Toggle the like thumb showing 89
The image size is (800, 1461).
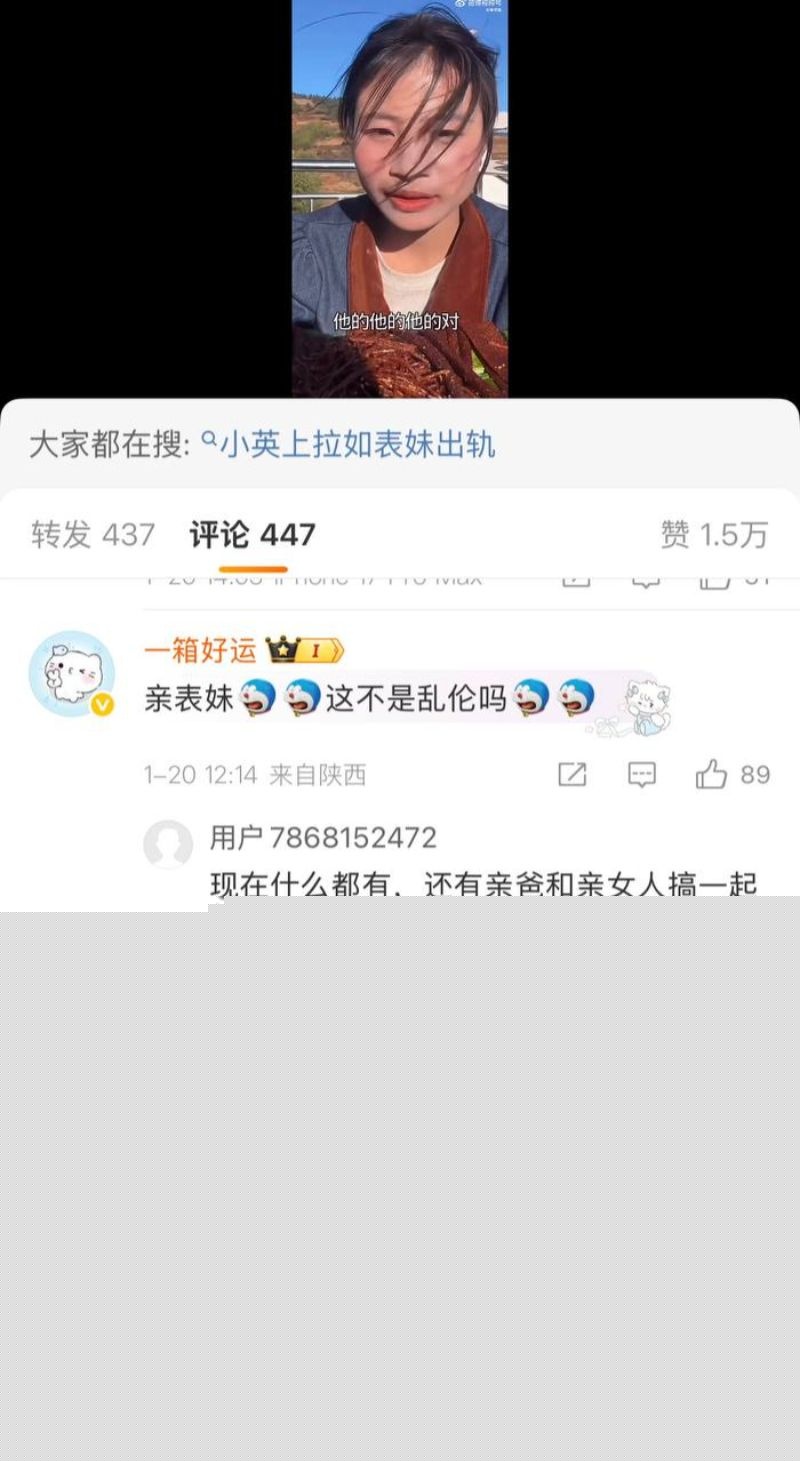(713, 773)
